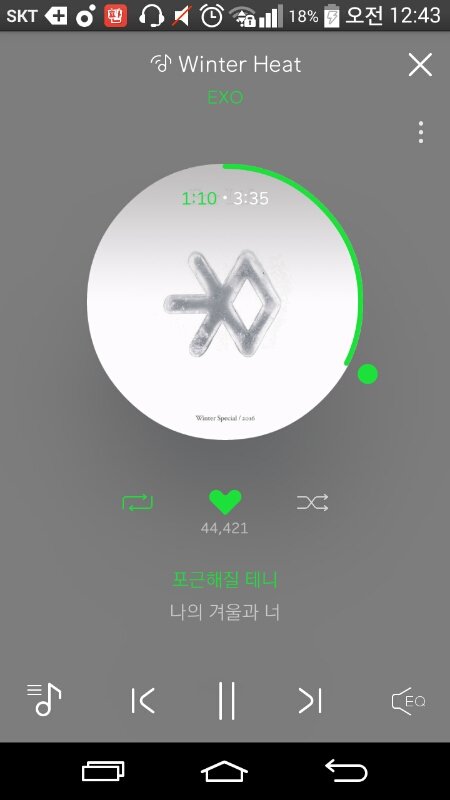Go to the system home screen
The width and height of the screenshot is (450, 800).
point(224,771)
